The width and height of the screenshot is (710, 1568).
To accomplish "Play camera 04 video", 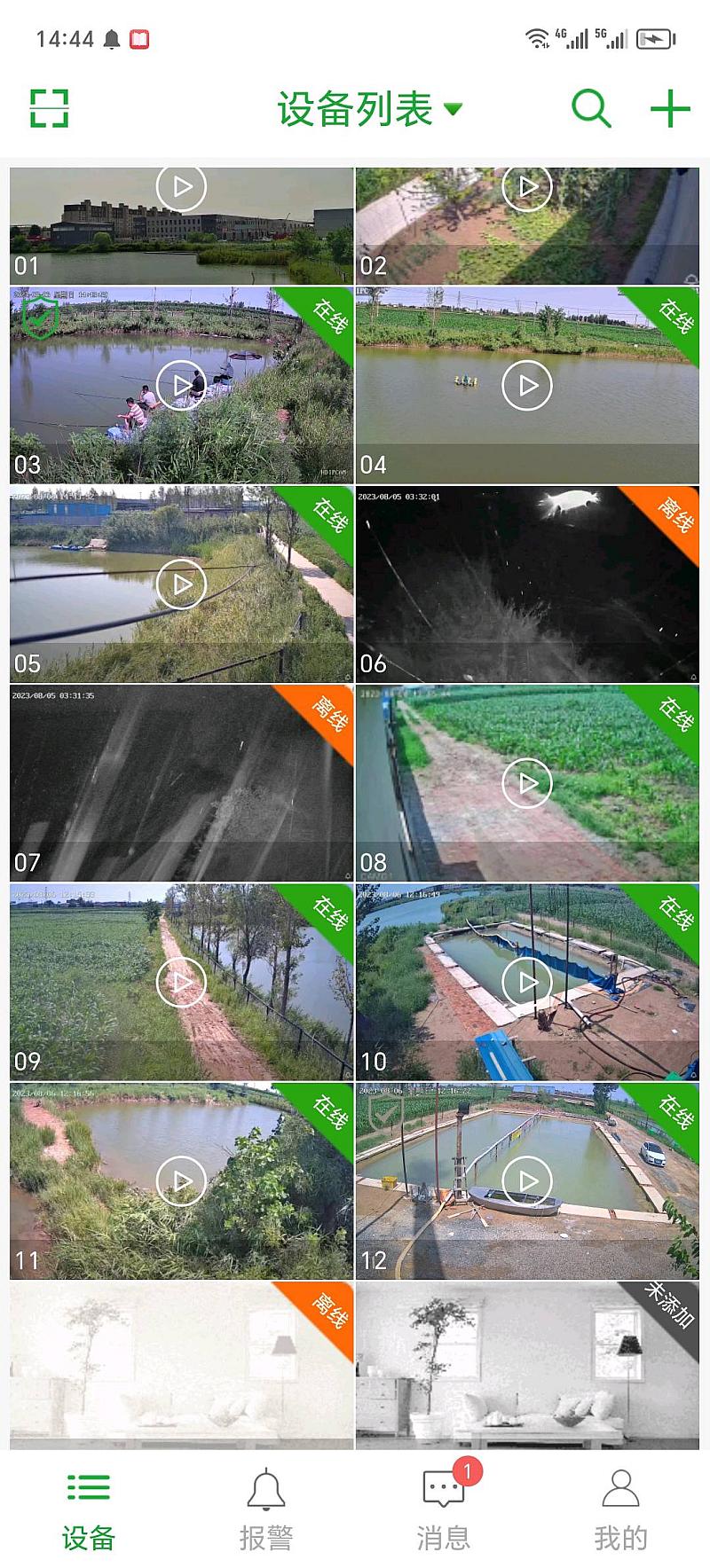I will tap(527, 386).
